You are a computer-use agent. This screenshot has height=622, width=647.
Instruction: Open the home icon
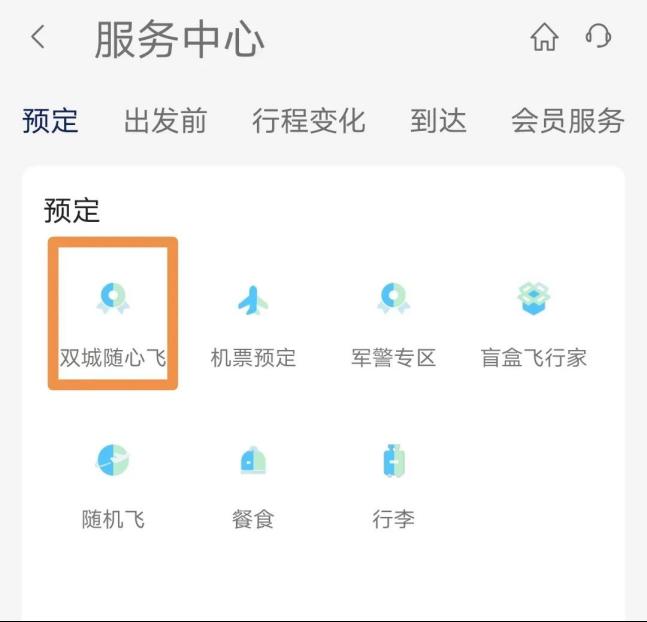point(544,38)
